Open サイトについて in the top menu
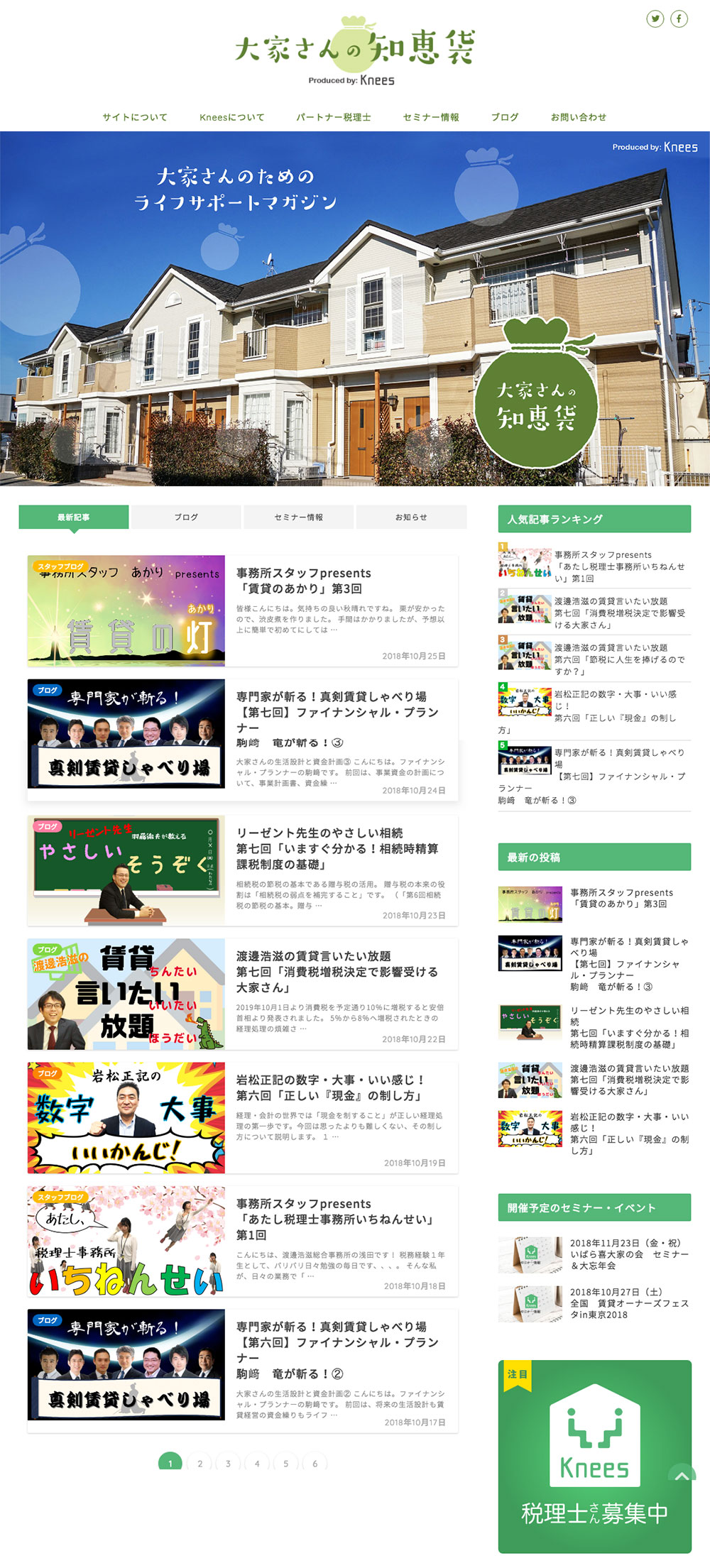Viewport: 710px width, 1568px height. click(x=135, y=117)
